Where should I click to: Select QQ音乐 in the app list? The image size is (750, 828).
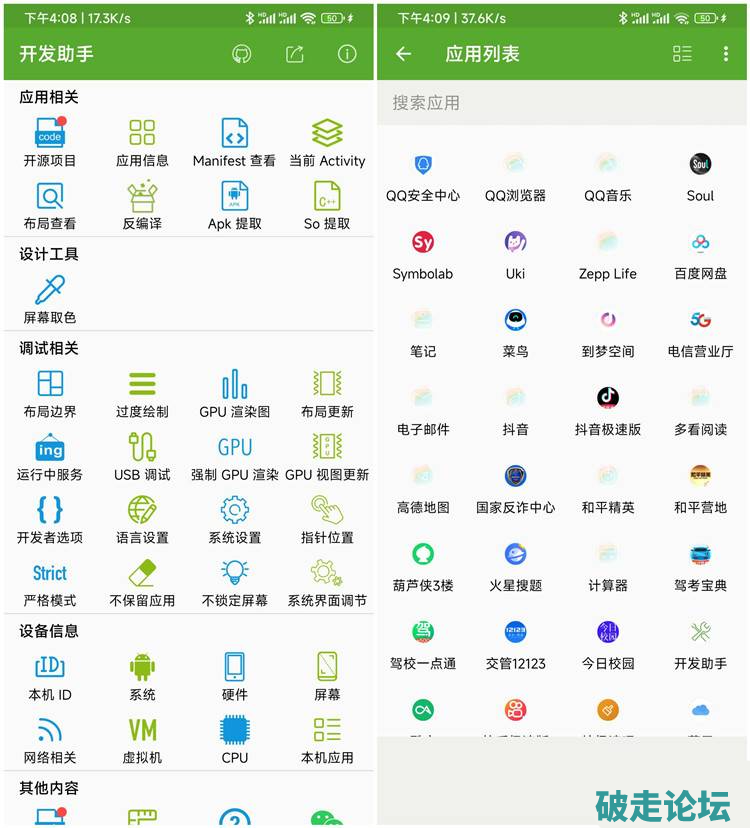pos(608,176)
